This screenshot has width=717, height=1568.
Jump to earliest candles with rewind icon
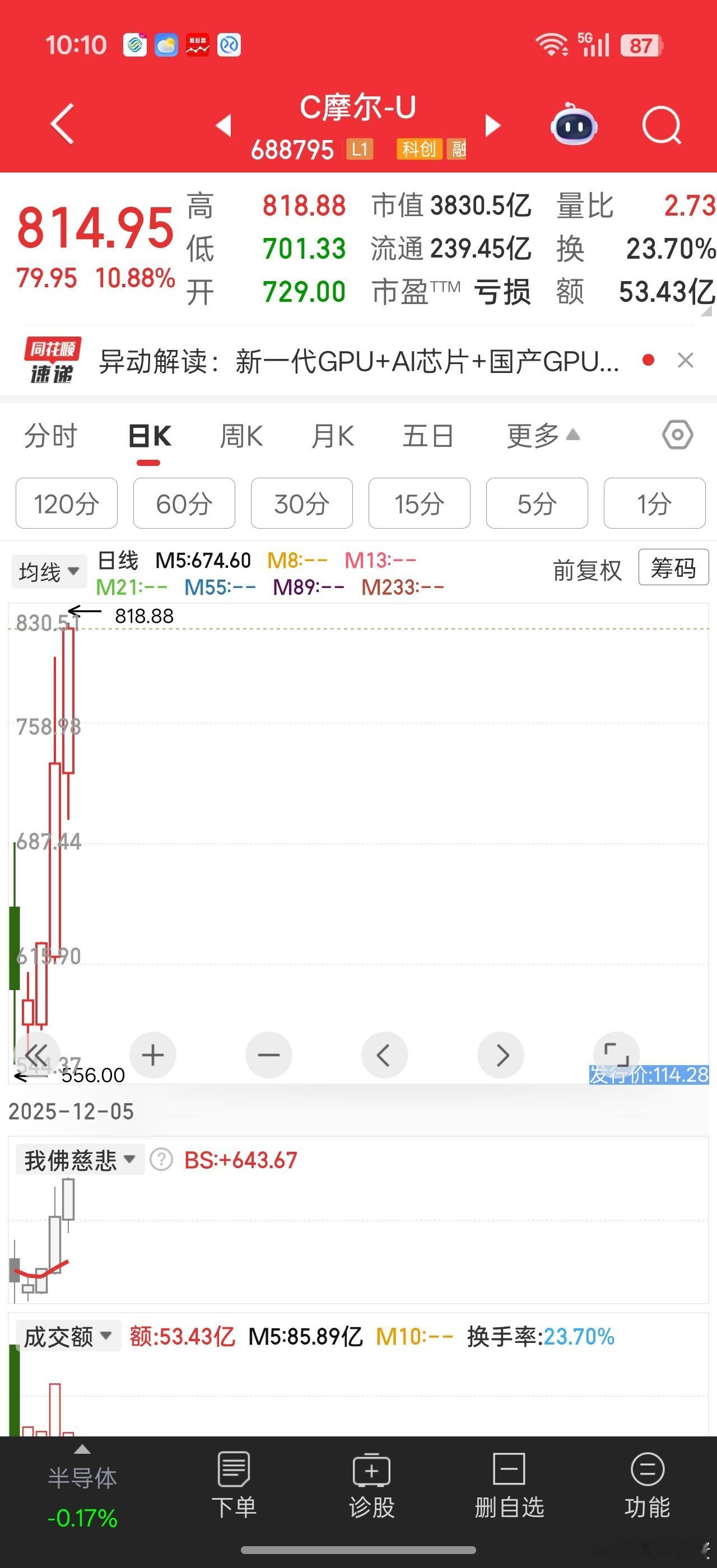click(38, 1056)
